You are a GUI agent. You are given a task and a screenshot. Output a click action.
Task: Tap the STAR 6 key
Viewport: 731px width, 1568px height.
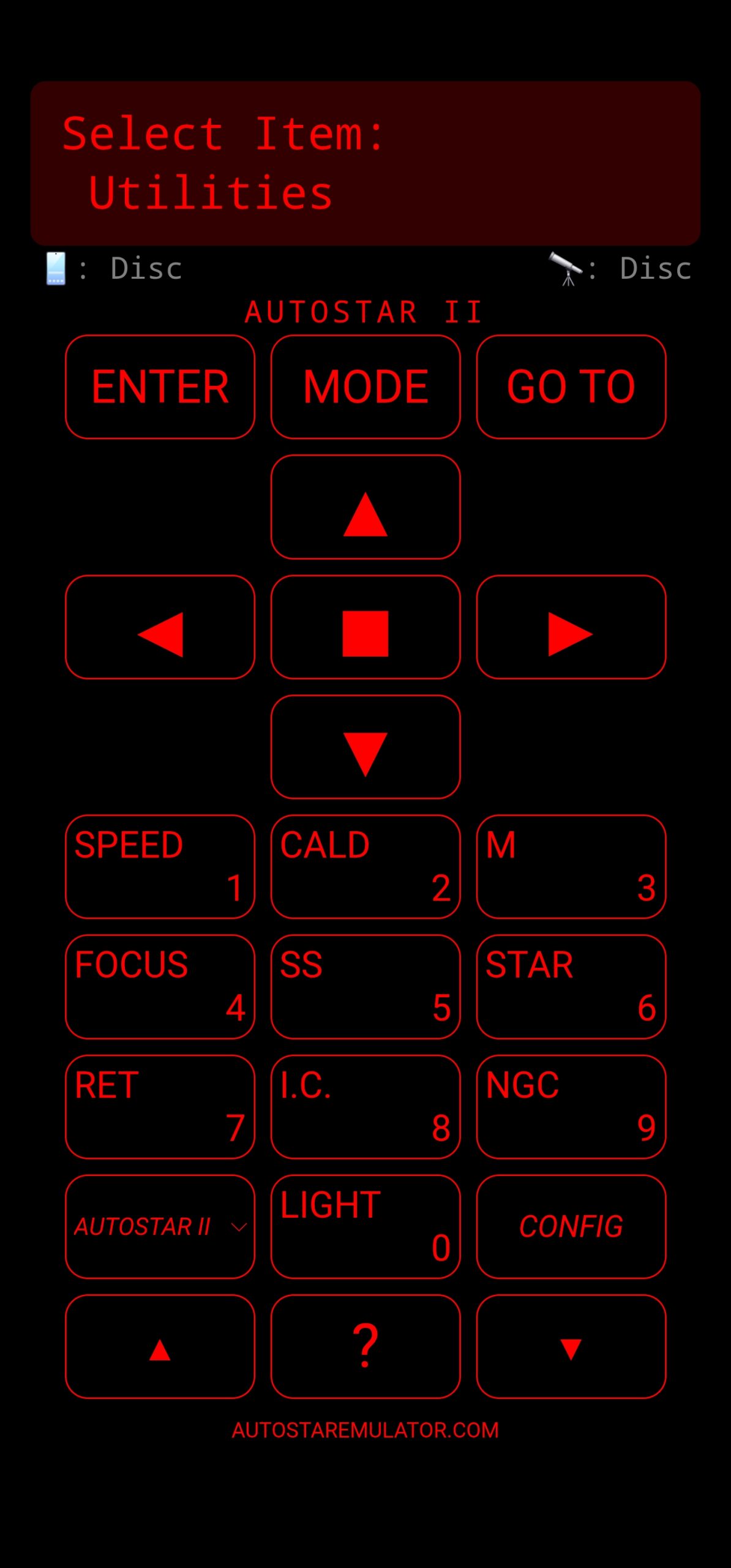pos(571,987)
